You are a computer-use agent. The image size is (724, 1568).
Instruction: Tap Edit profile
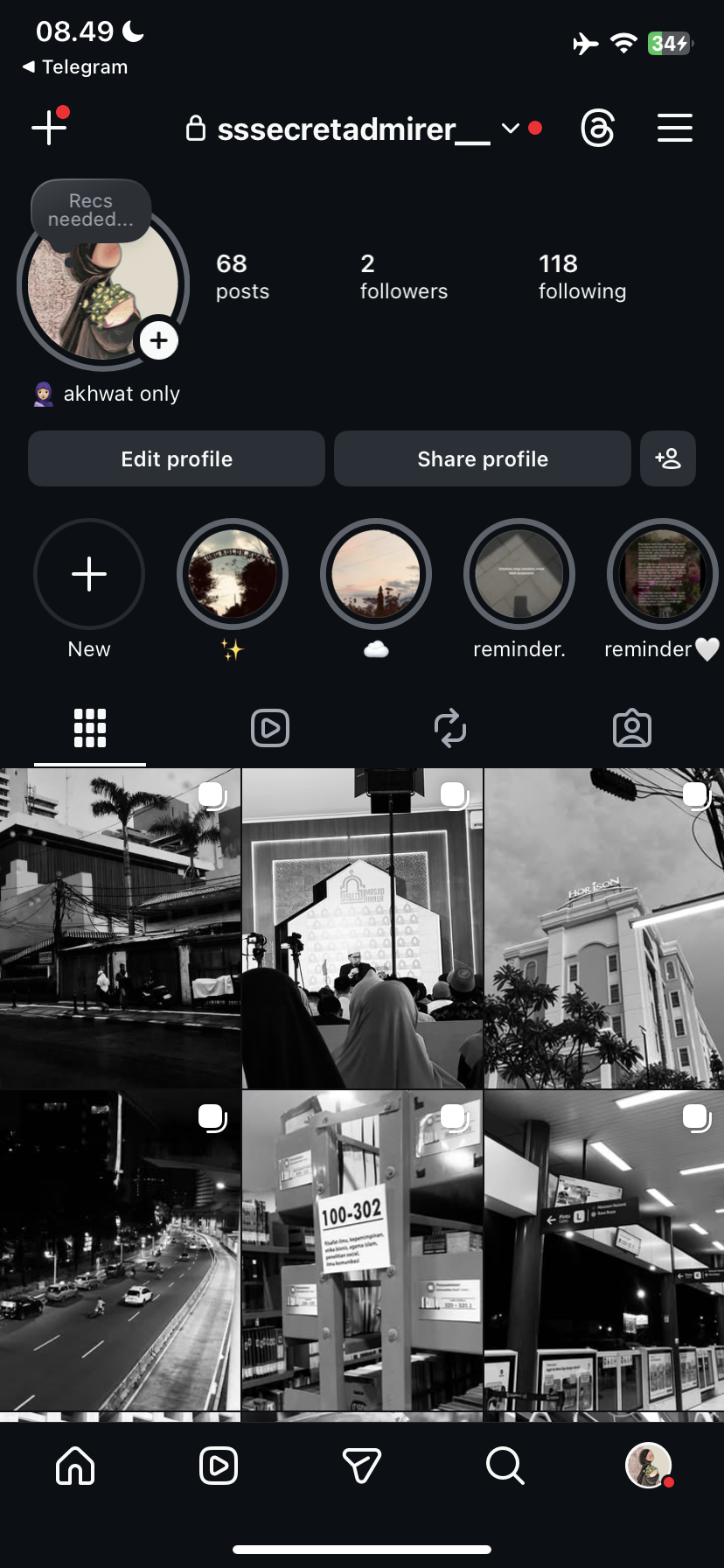[x=177, y=458]
